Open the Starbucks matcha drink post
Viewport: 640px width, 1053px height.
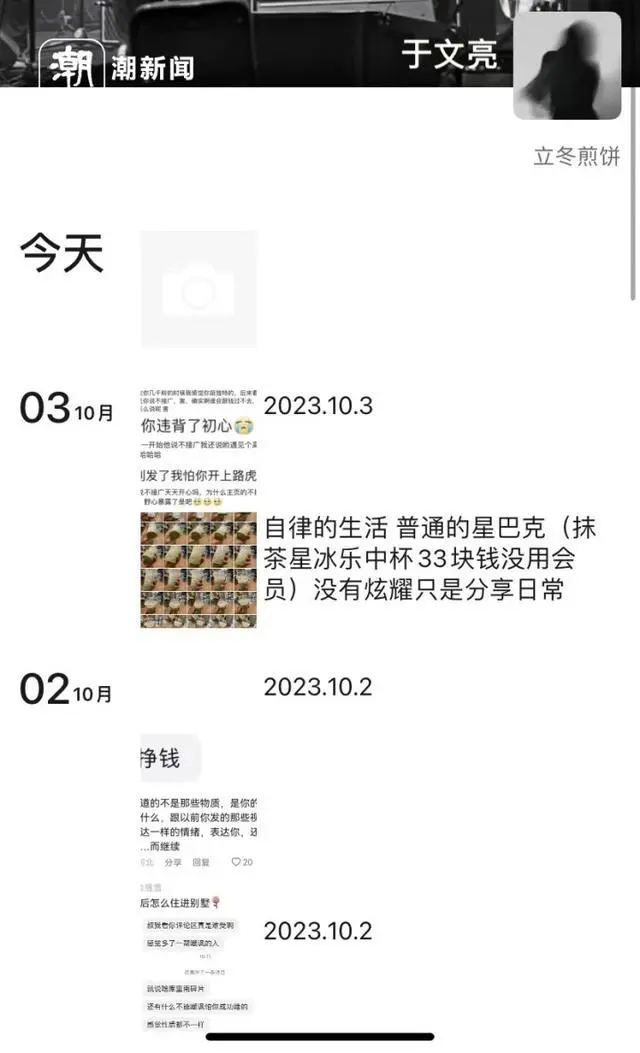coord(199,570)
